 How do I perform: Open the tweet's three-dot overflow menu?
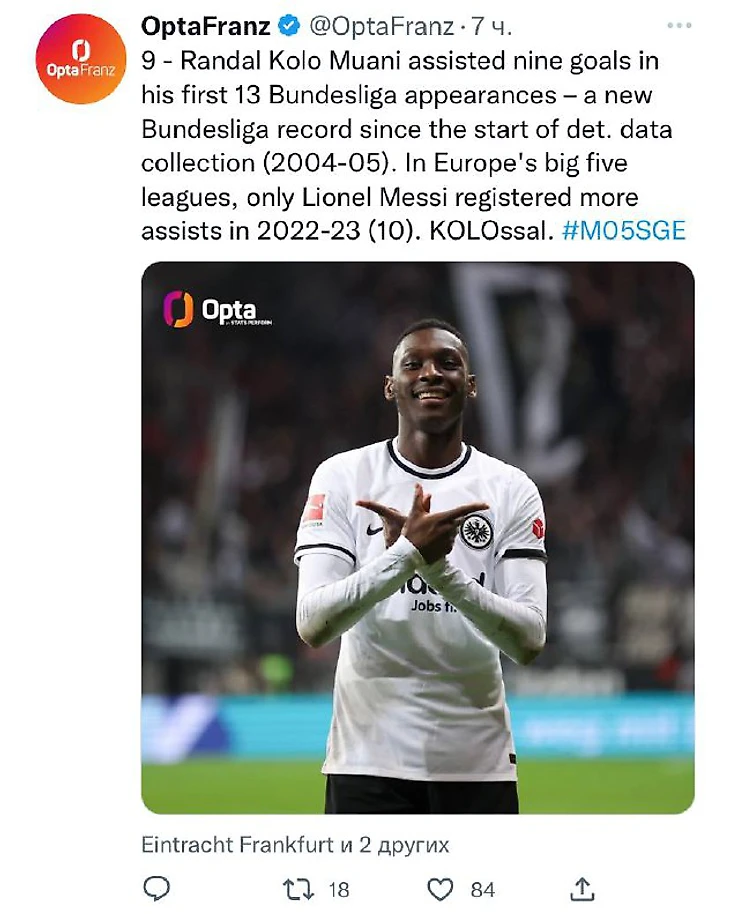click(x=679, y=25)
